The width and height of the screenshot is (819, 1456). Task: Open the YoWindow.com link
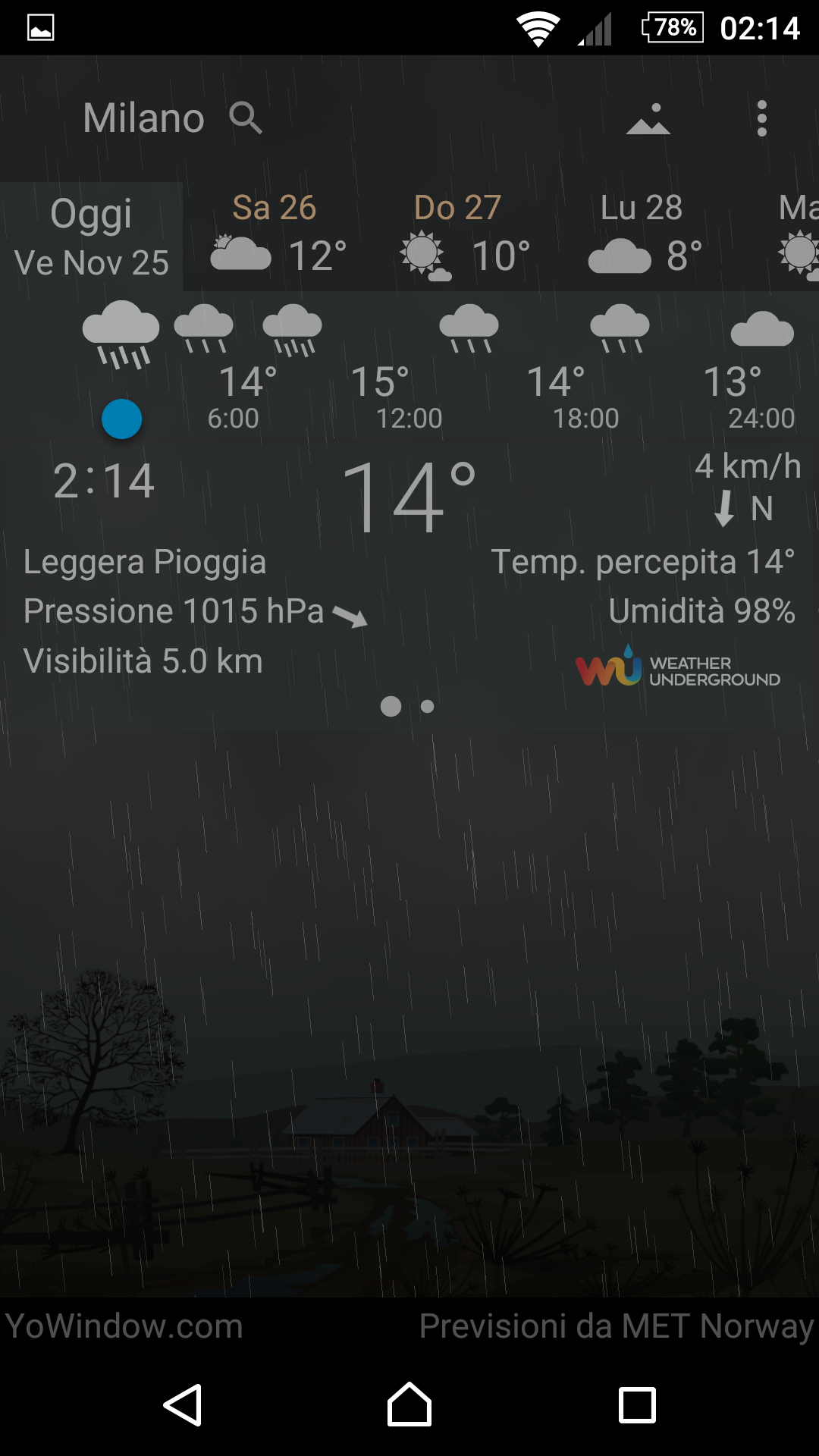point(124,1326)
